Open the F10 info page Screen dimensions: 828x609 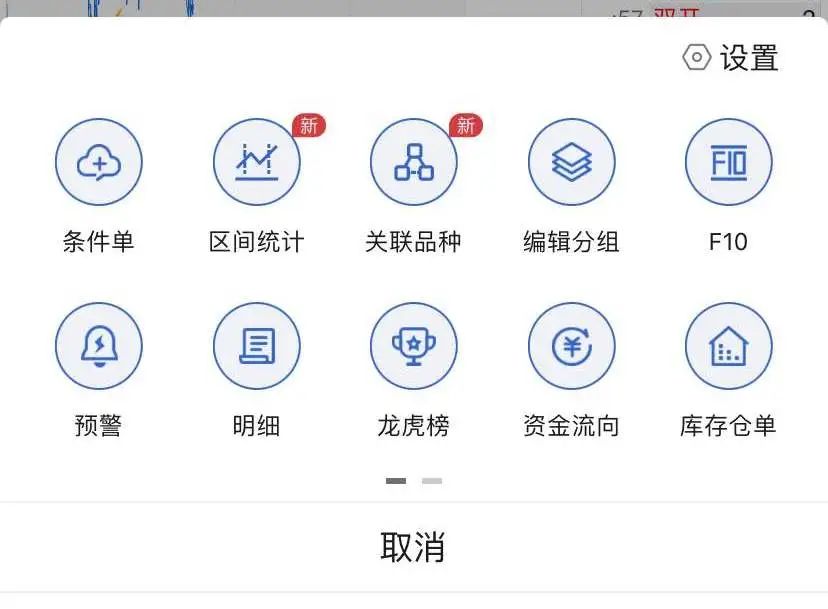coord(728,163)
